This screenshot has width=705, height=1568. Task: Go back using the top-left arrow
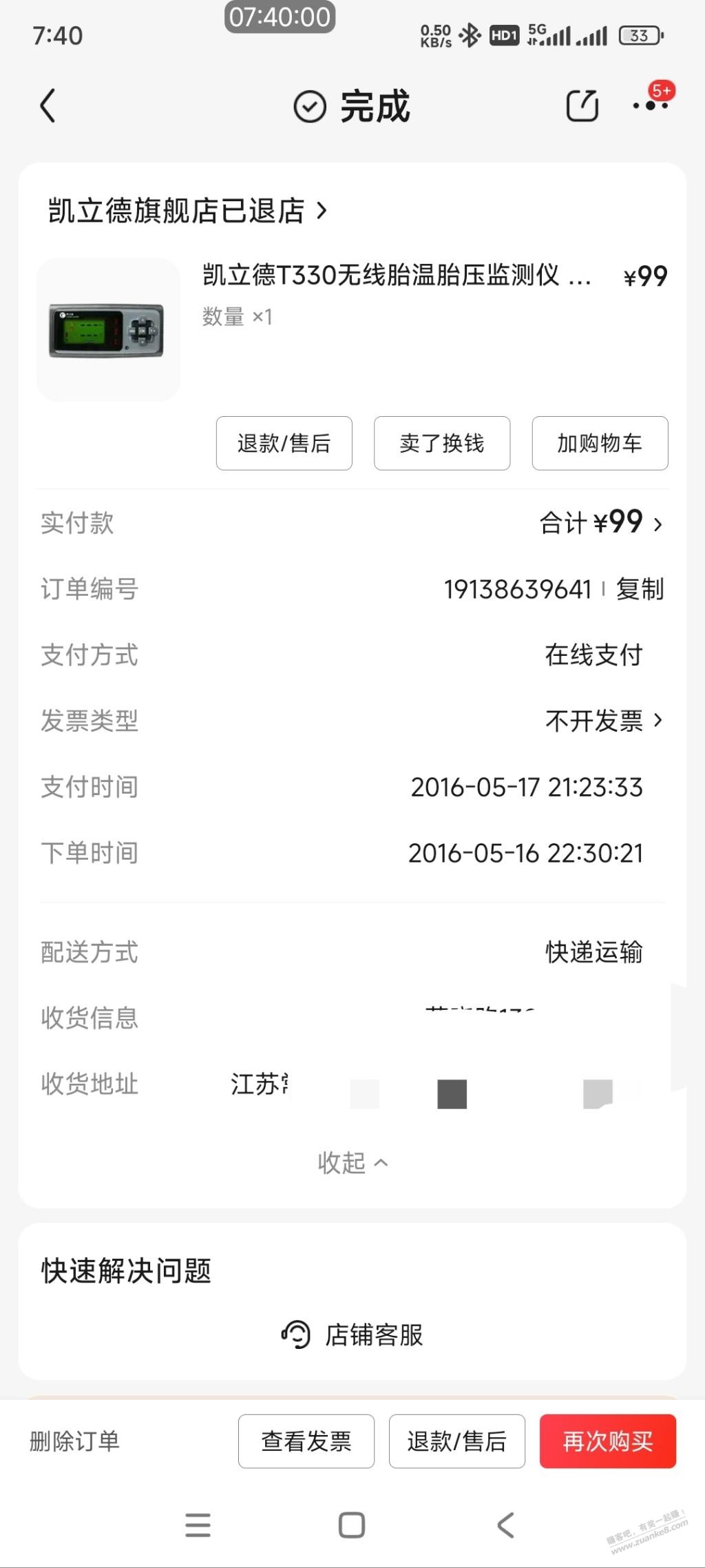tap(48, 106)
